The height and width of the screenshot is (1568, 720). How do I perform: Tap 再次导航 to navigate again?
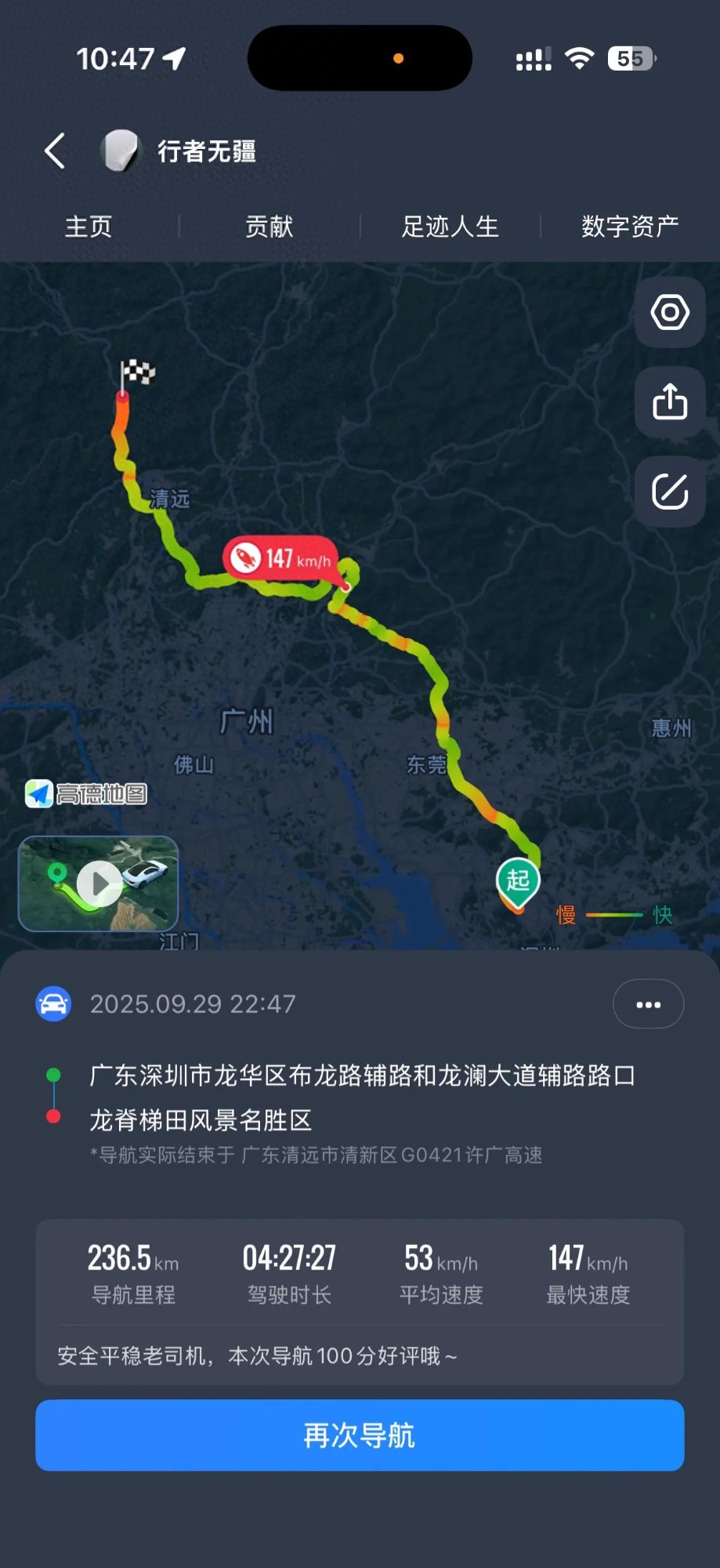(360, 1436)
